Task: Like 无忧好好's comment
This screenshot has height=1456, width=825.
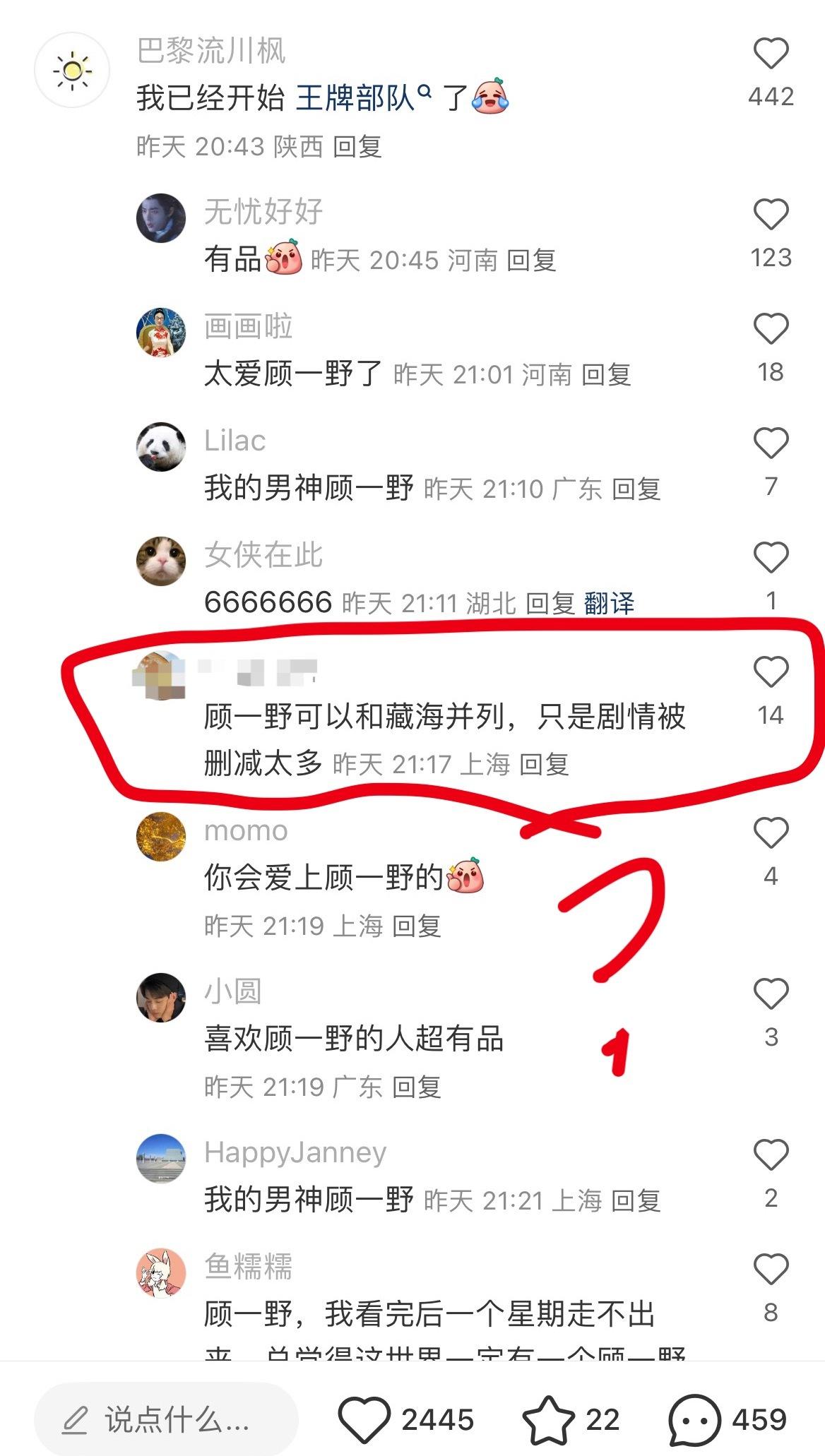Action: click(x=771, y=215)
